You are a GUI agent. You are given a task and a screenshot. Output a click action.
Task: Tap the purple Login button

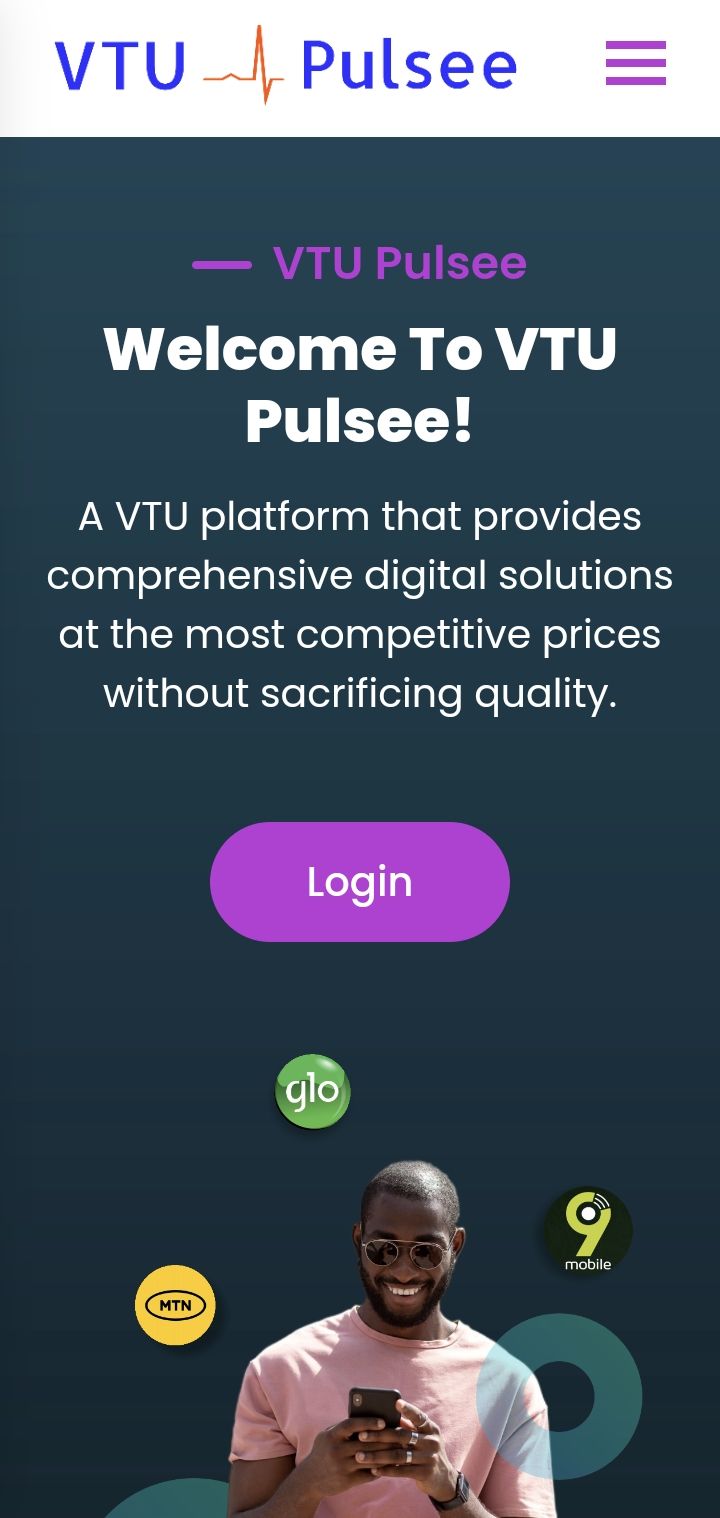pyautogui.click(x=360, y=881)
